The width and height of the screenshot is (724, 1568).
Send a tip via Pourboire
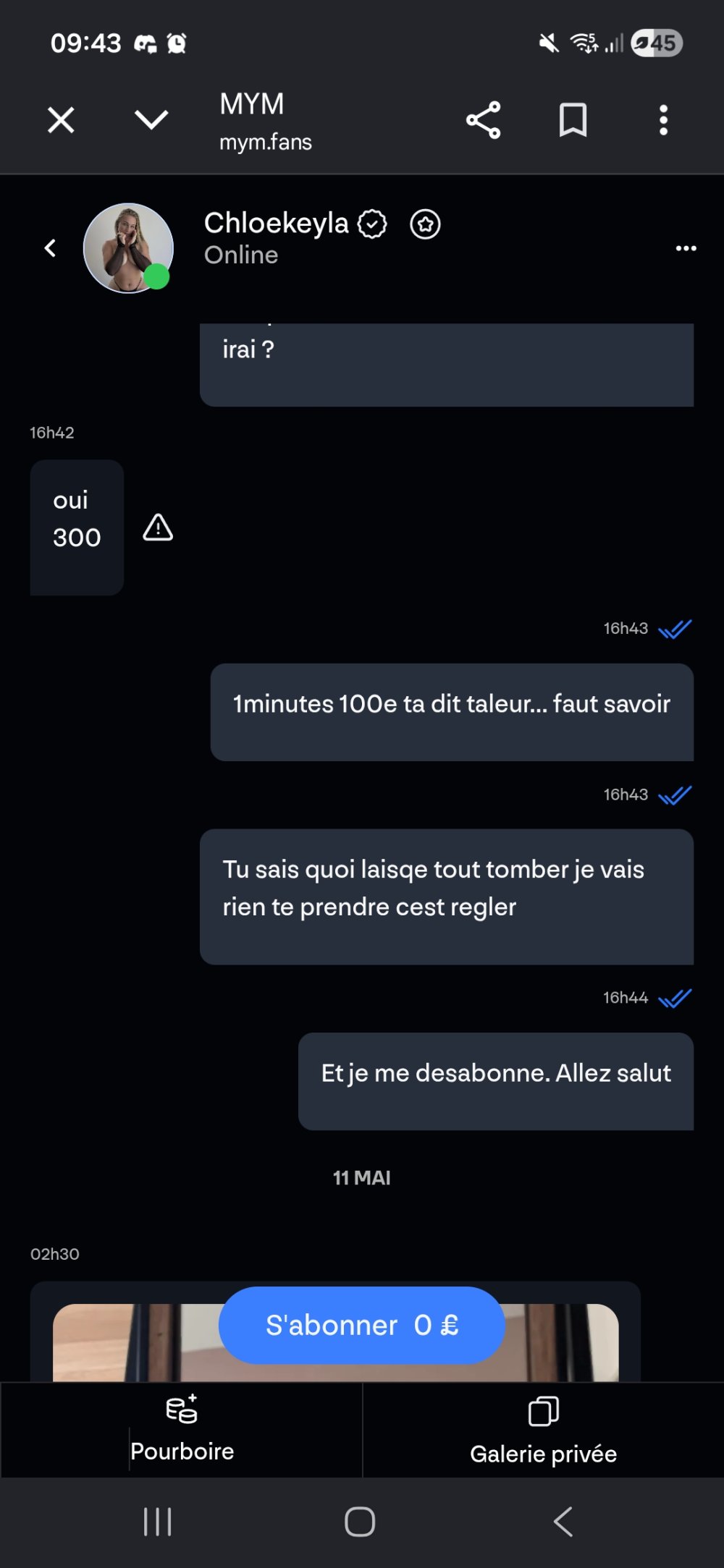click(182, 1429)
